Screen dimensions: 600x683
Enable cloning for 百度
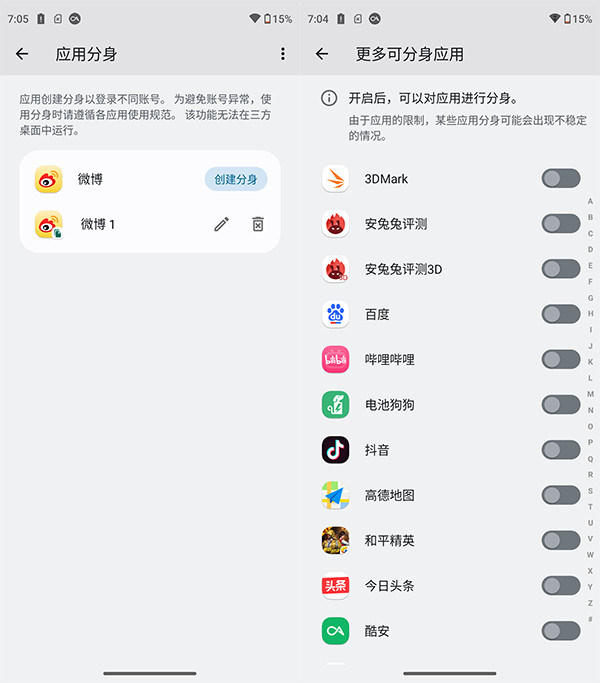point(560,314)
